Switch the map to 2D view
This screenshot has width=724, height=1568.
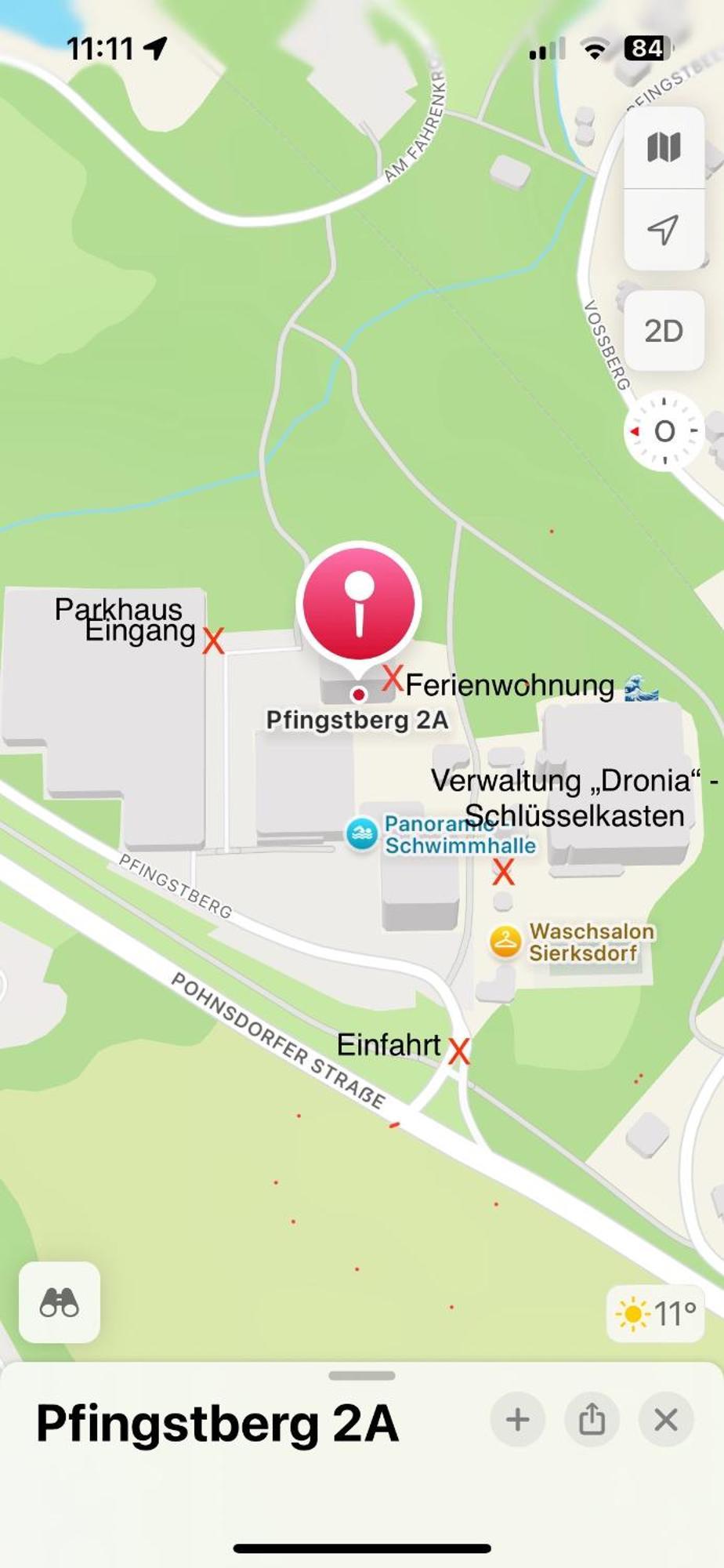click(x=664, y=331)
